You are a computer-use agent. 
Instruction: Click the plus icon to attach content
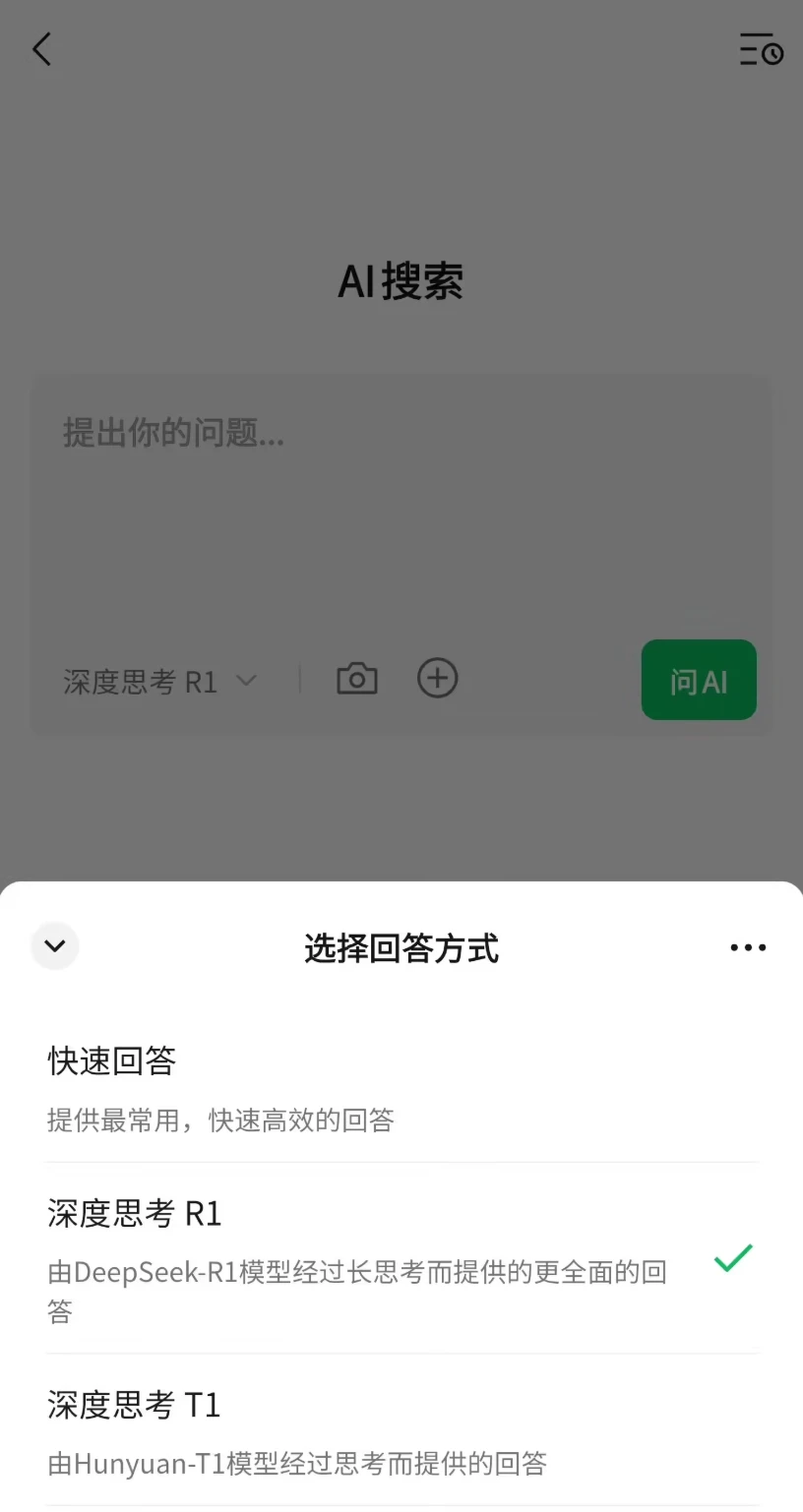[x=437, y=678]
